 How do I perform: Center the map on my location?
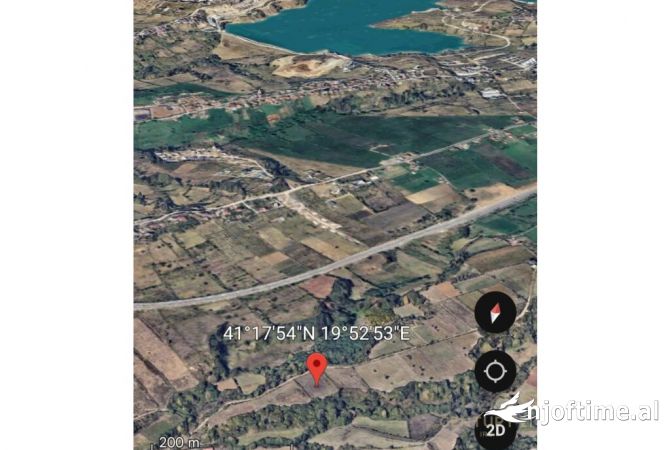[495, 371]
